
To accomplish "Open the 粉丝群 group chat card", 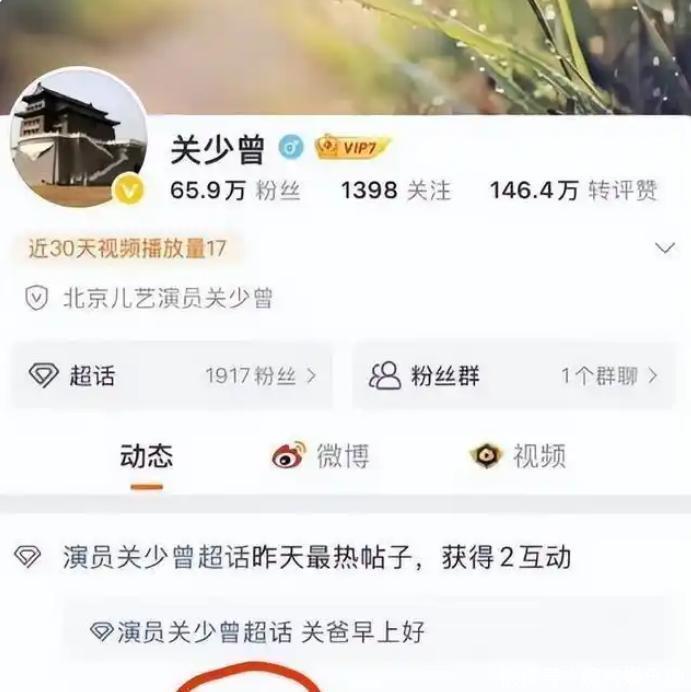I will click(x=514, y=376).
